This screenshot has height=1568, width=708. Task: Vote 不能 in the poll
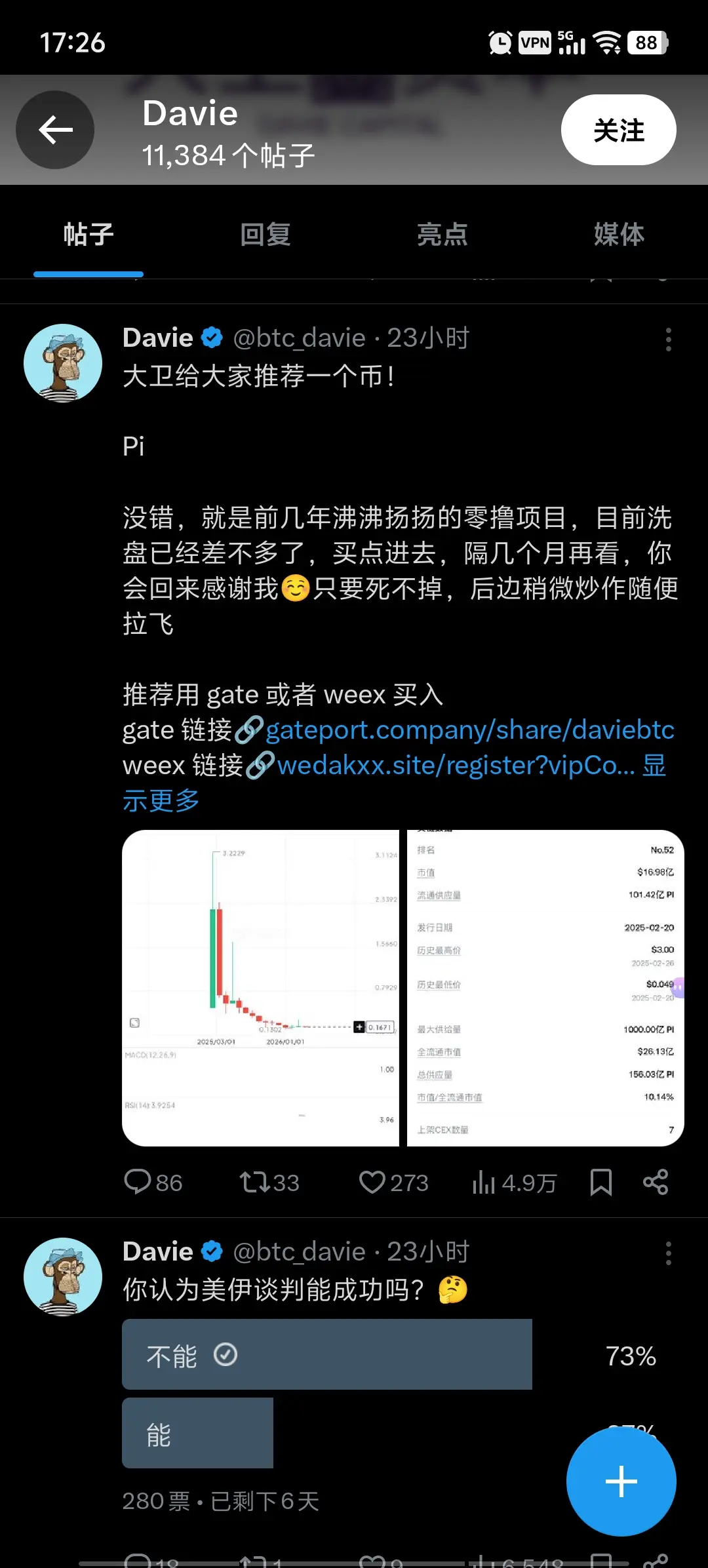326,1355
